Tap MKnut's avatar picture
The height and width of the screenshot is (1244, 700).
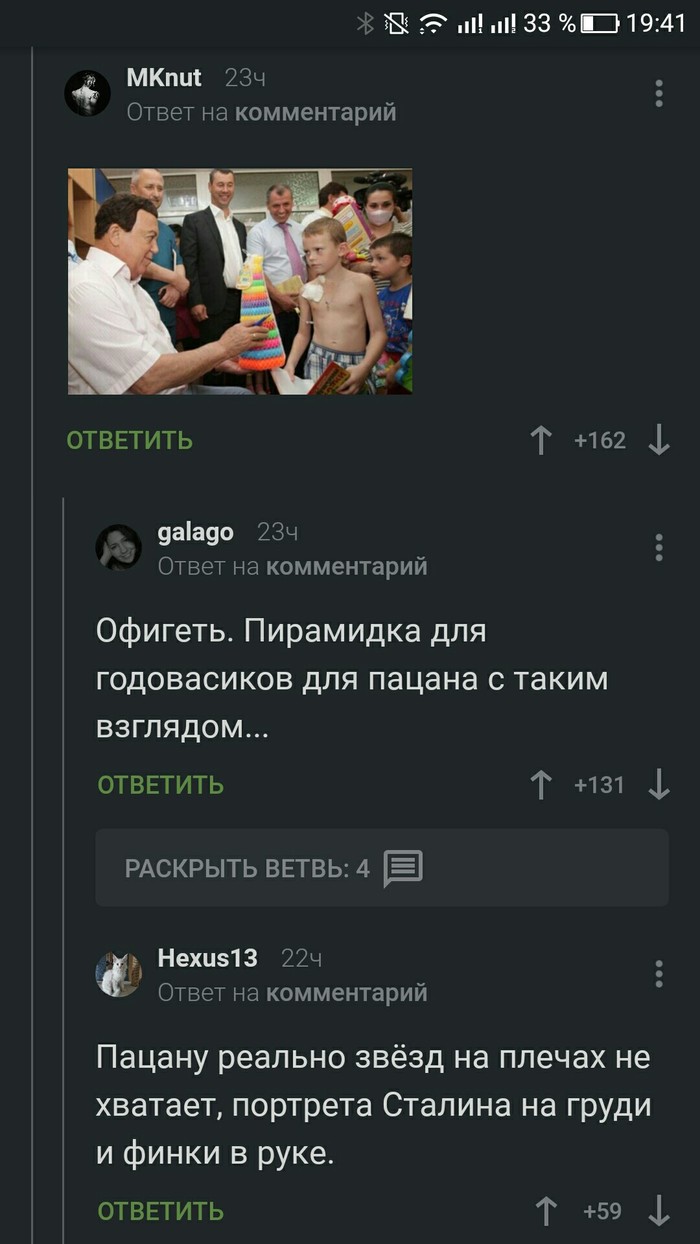tap(88, 94)
